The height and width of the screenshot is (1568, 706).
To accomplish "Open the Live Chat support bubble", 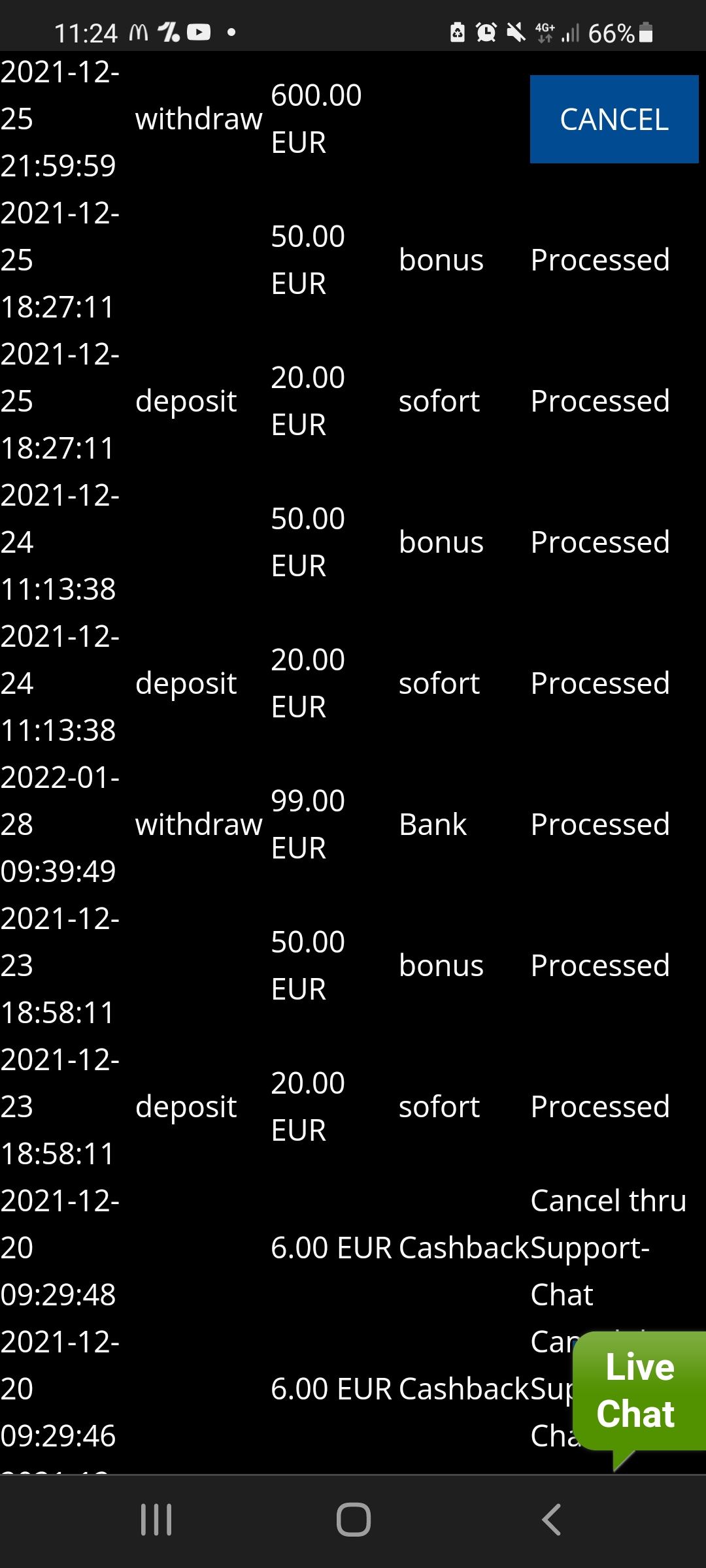I will (638, 1390).
